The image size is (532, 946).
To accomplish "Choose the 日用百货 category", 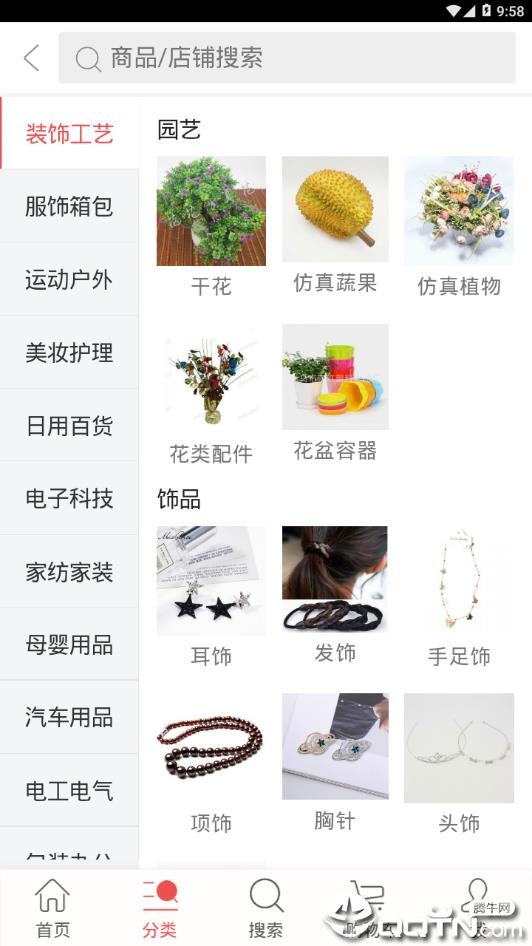I will tap(69, 425).
